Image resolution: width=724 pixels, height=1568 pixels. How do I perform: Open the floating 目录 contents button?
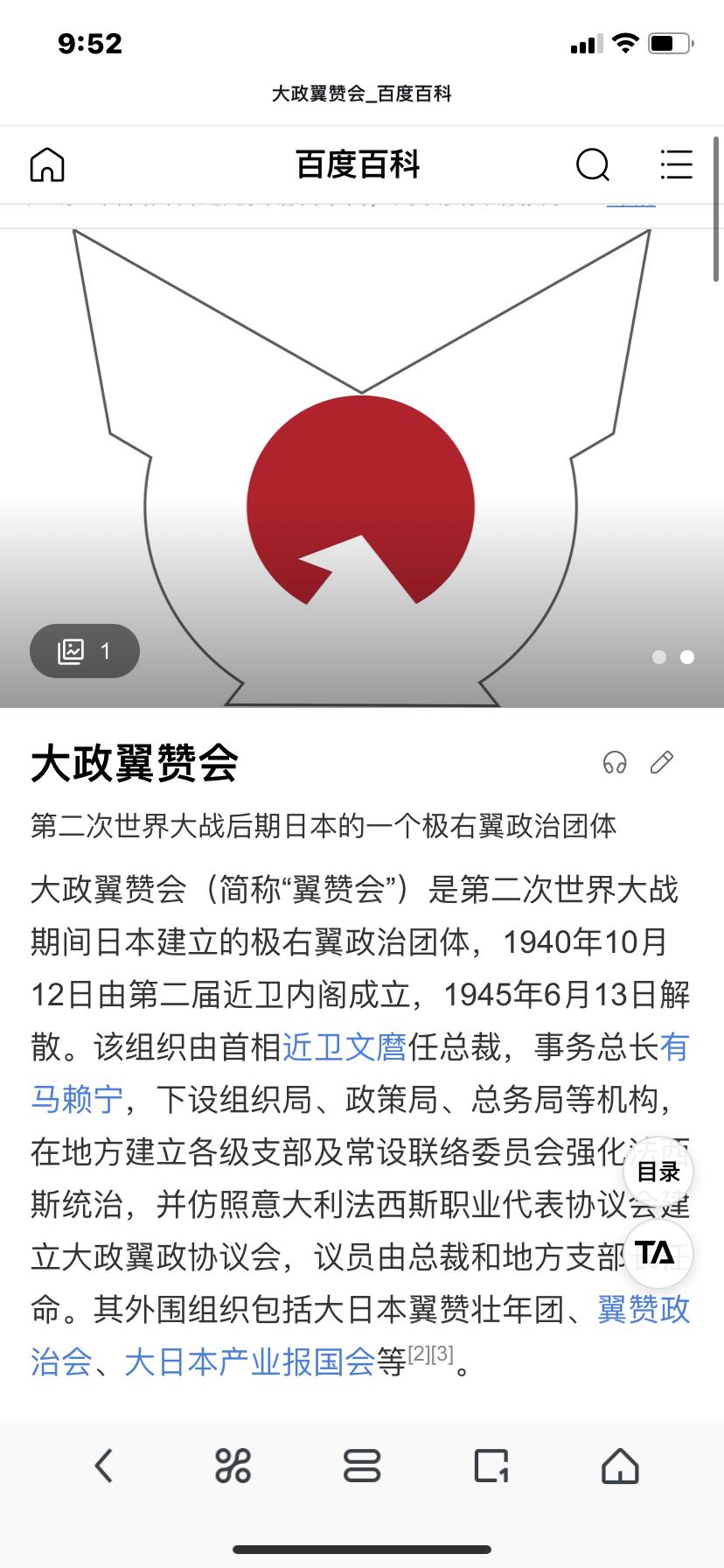(658, 1172)
